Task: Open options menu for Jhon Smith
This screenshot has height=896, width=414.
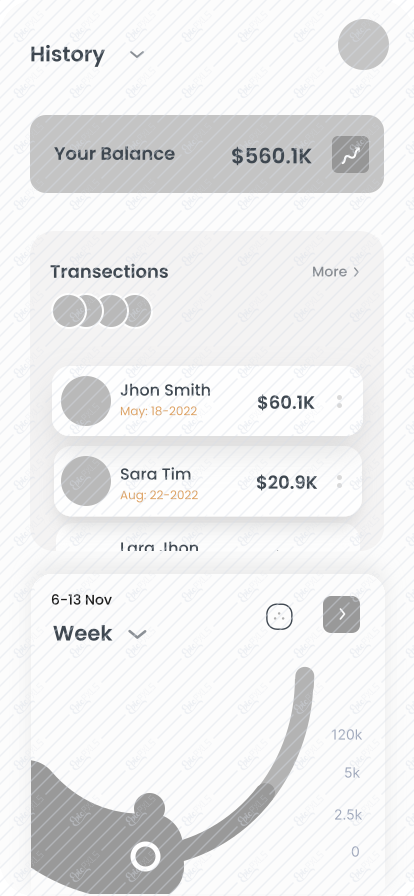Action: 340,402
